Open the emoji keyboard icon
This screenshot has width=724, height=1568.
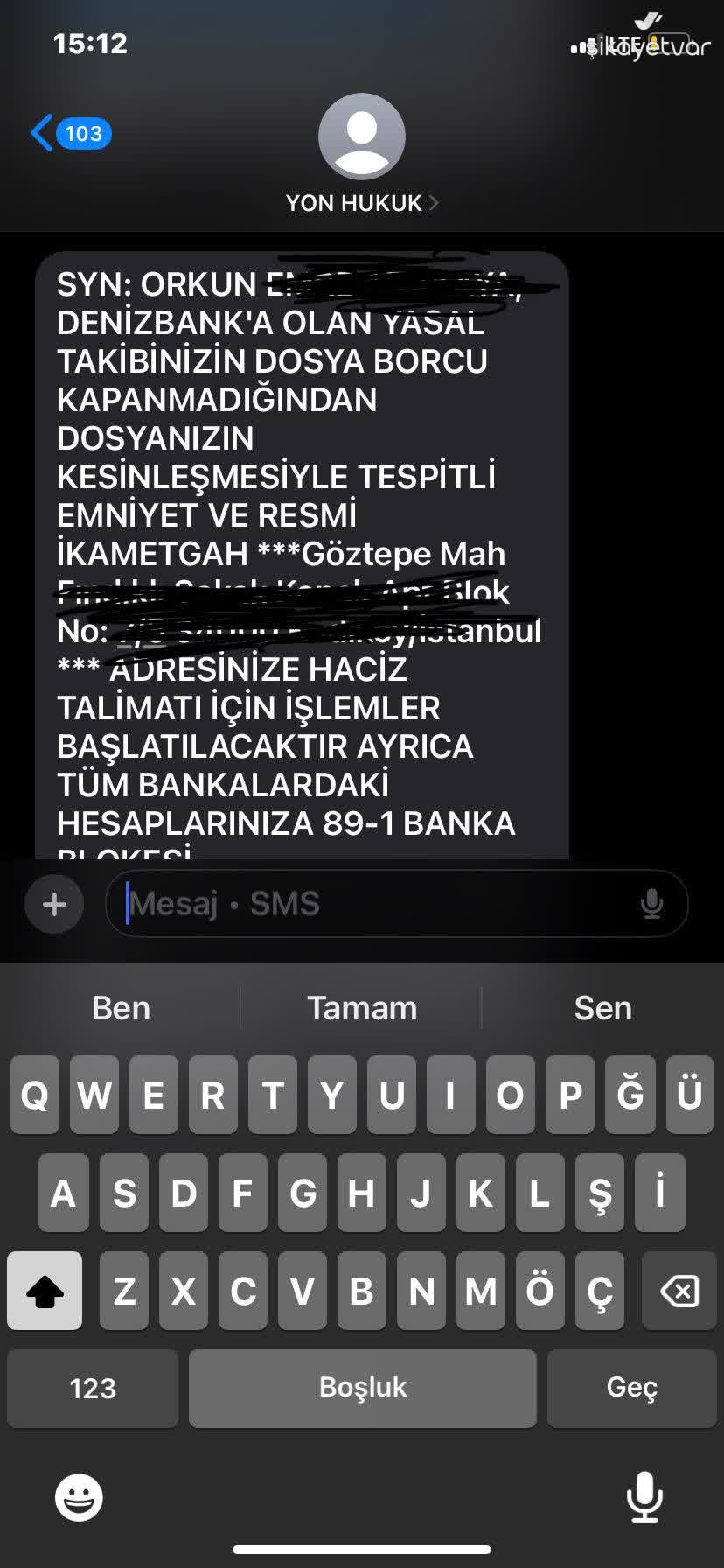79,1496
